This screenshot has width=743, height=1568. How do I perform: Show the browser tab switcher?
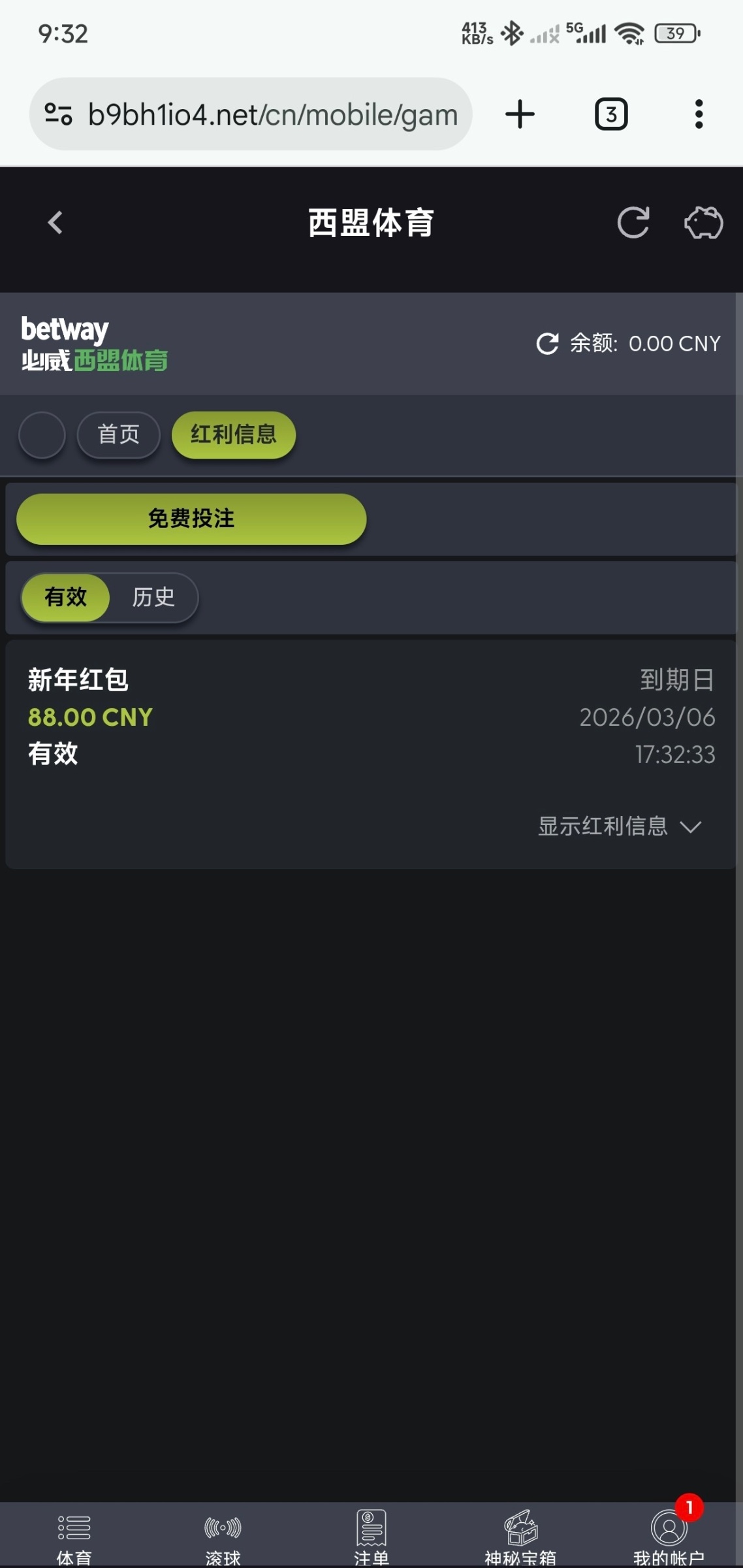coord(611,114)
